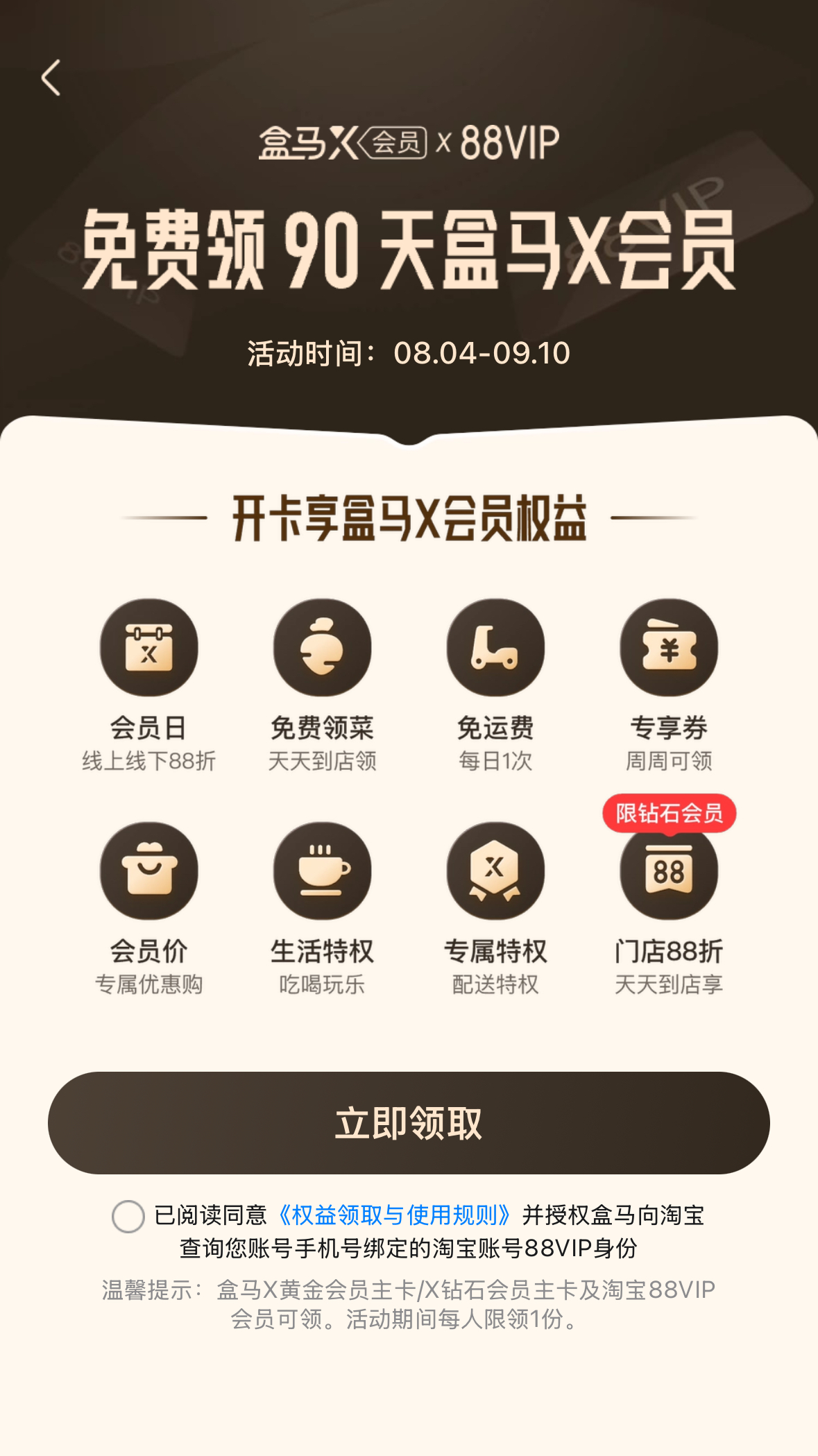Viewport: 818px width, 1456px height.
Task: Click the 活动时间 08.04-09.10 text
Action: (x=409, y=352)
